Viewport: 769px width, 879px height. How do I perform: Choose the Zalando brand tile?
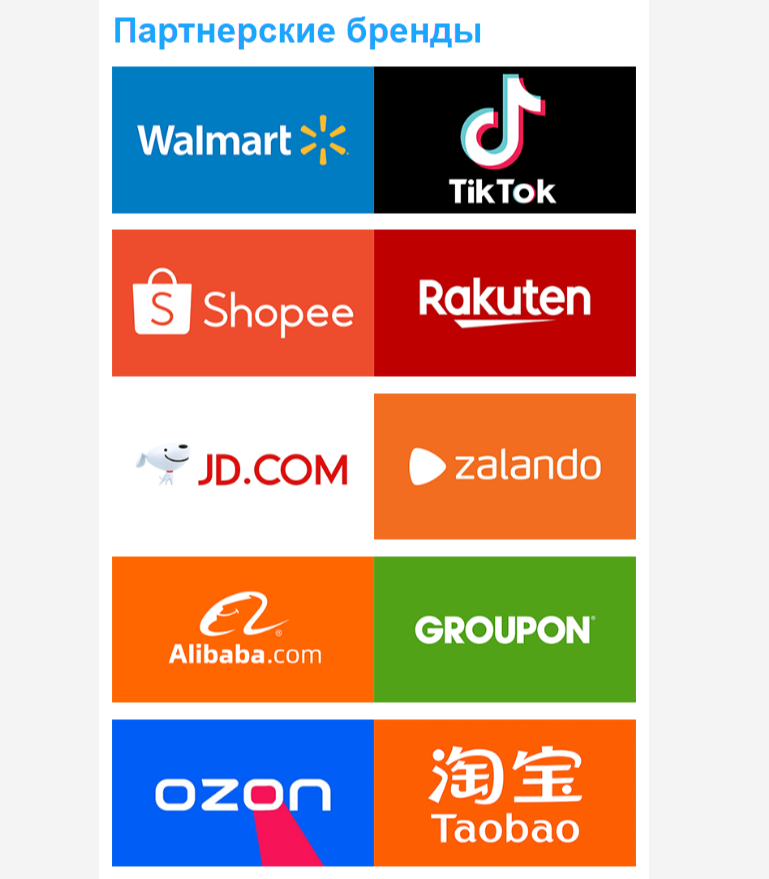click(504, 466)
